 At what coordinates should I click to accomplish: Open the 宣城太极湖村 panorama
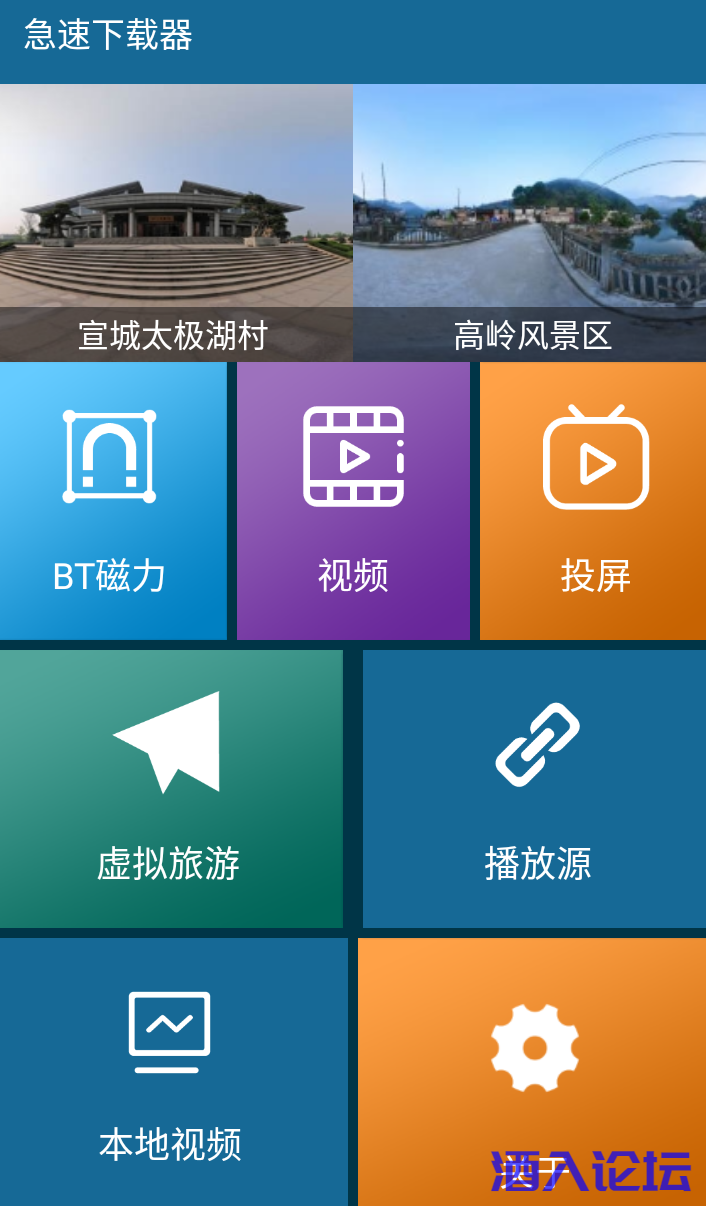coord(176,222)
